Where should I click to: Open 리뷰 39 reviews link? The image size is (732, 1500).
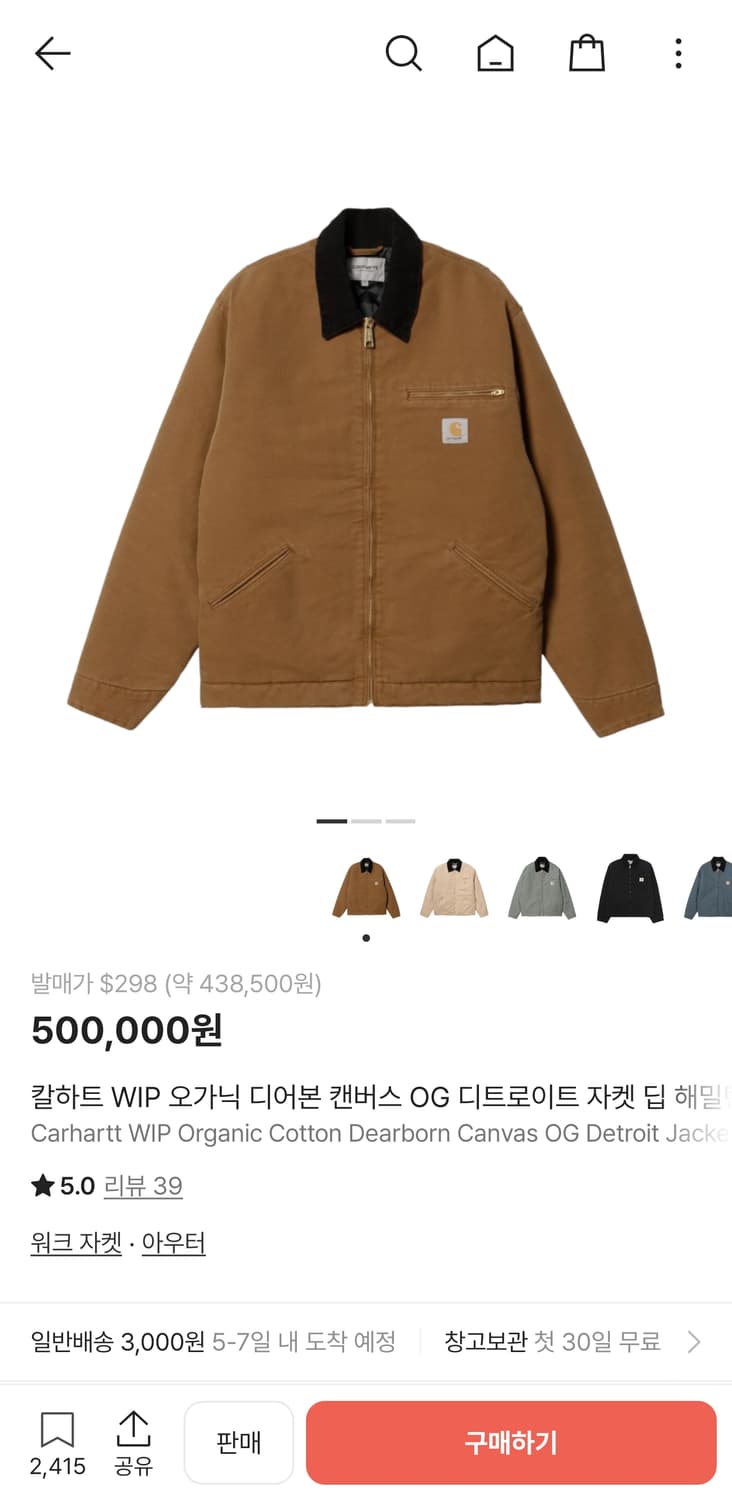pyautogui.click(x=144, y=1185)
